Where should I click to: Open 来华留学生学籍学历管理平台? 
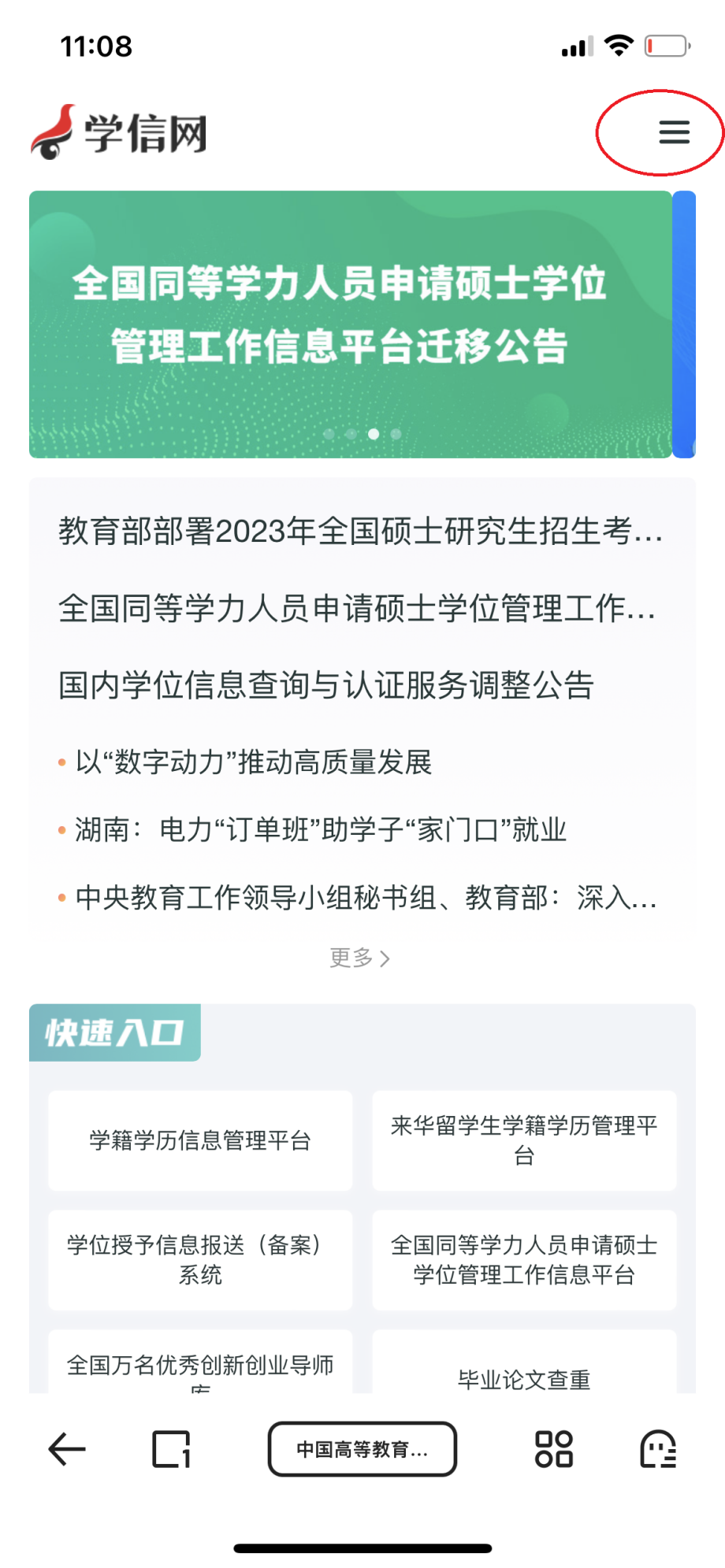524,1140
